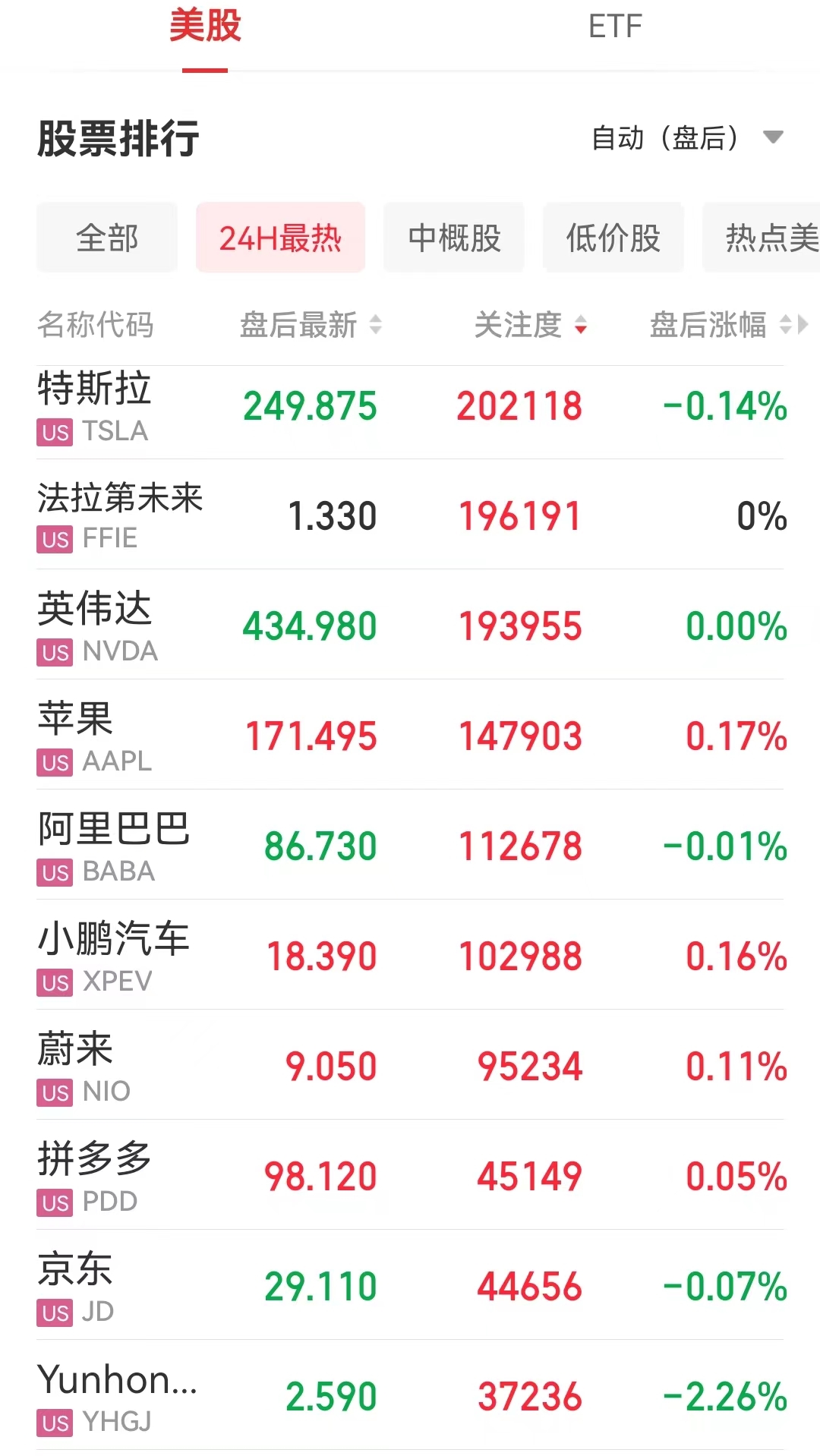820x1456 pixels.
Task: Open 苹果 AAPL stock details
Action: [410, 735]
